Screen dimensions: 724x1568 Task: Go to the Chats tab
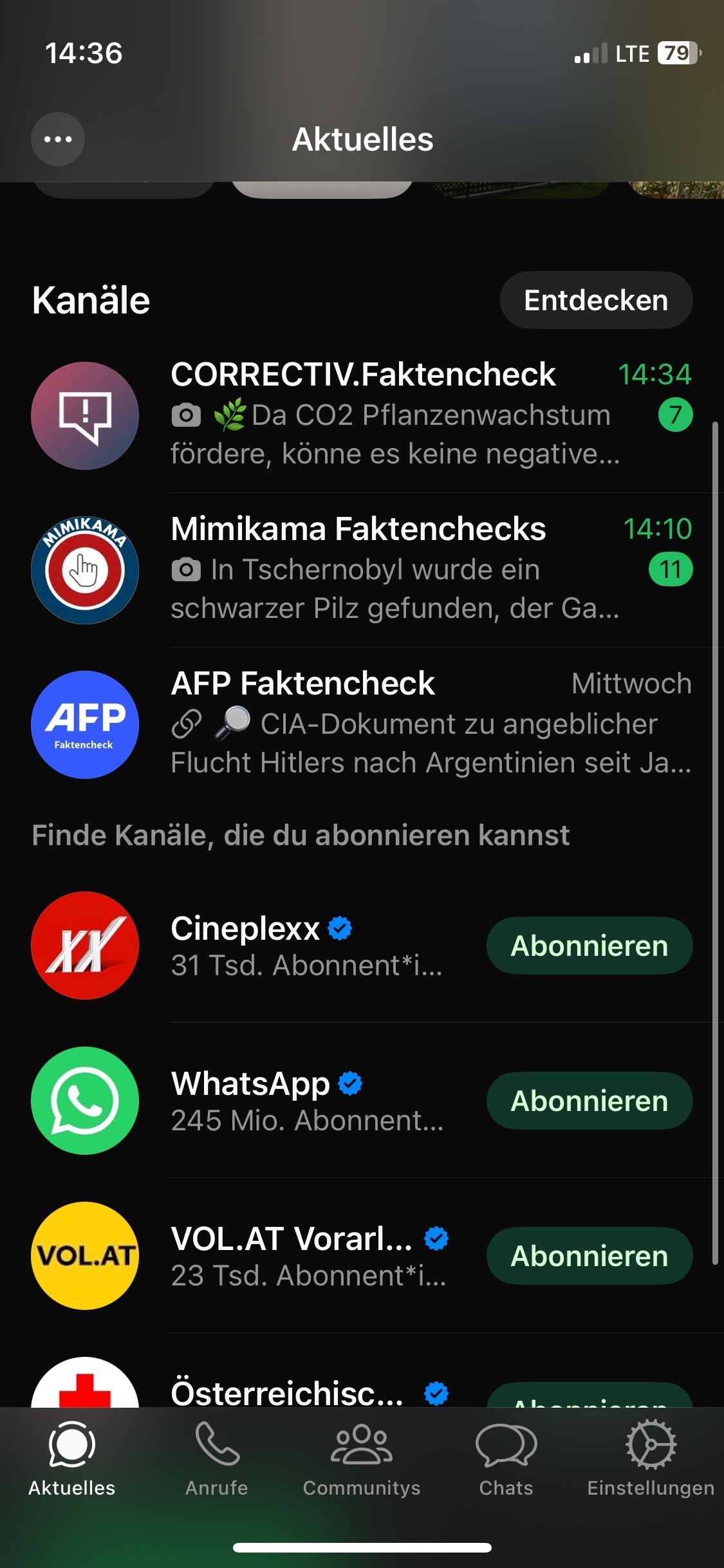pyautogui.click(x=506, y=1459)
